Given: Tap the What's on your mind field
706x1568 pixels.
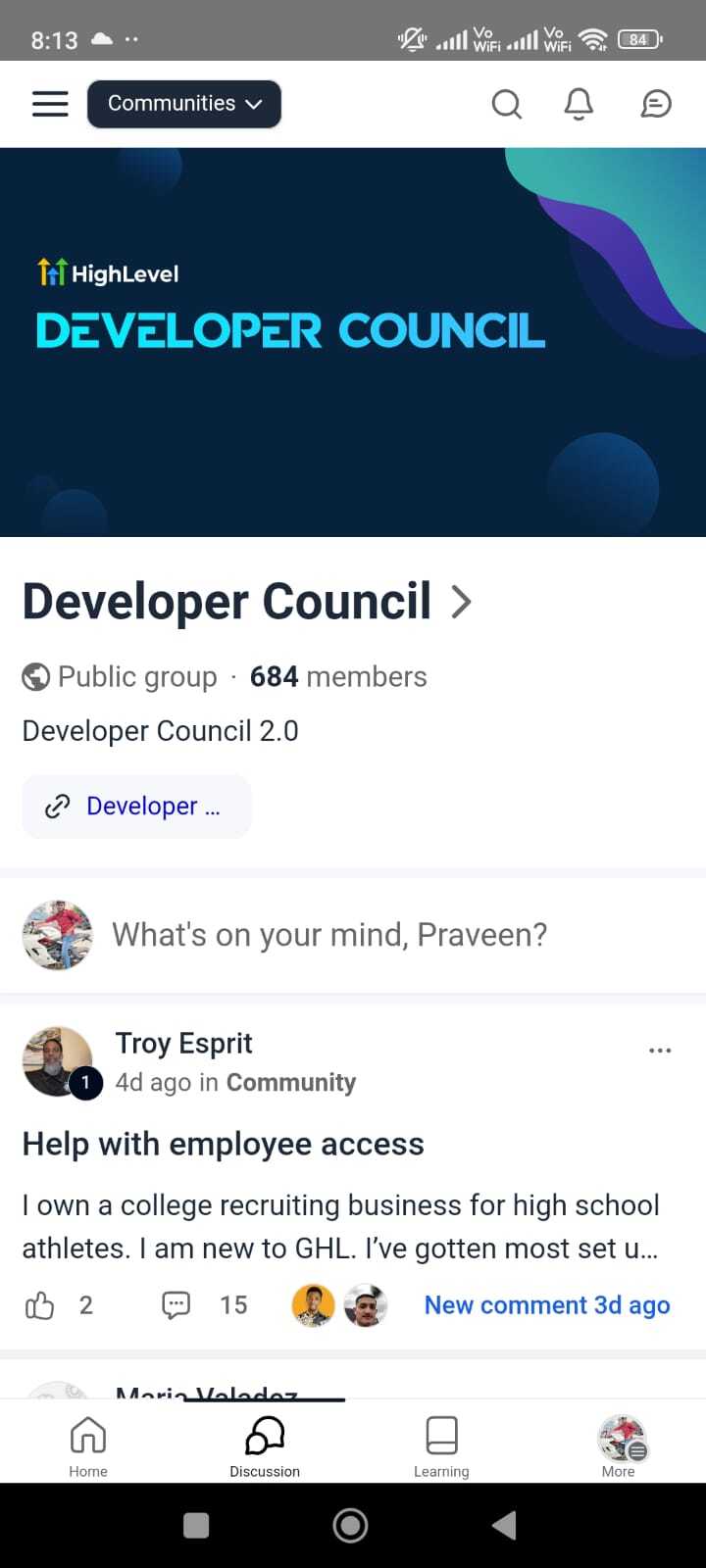Looking at the screenshot, I should (329, 935).
